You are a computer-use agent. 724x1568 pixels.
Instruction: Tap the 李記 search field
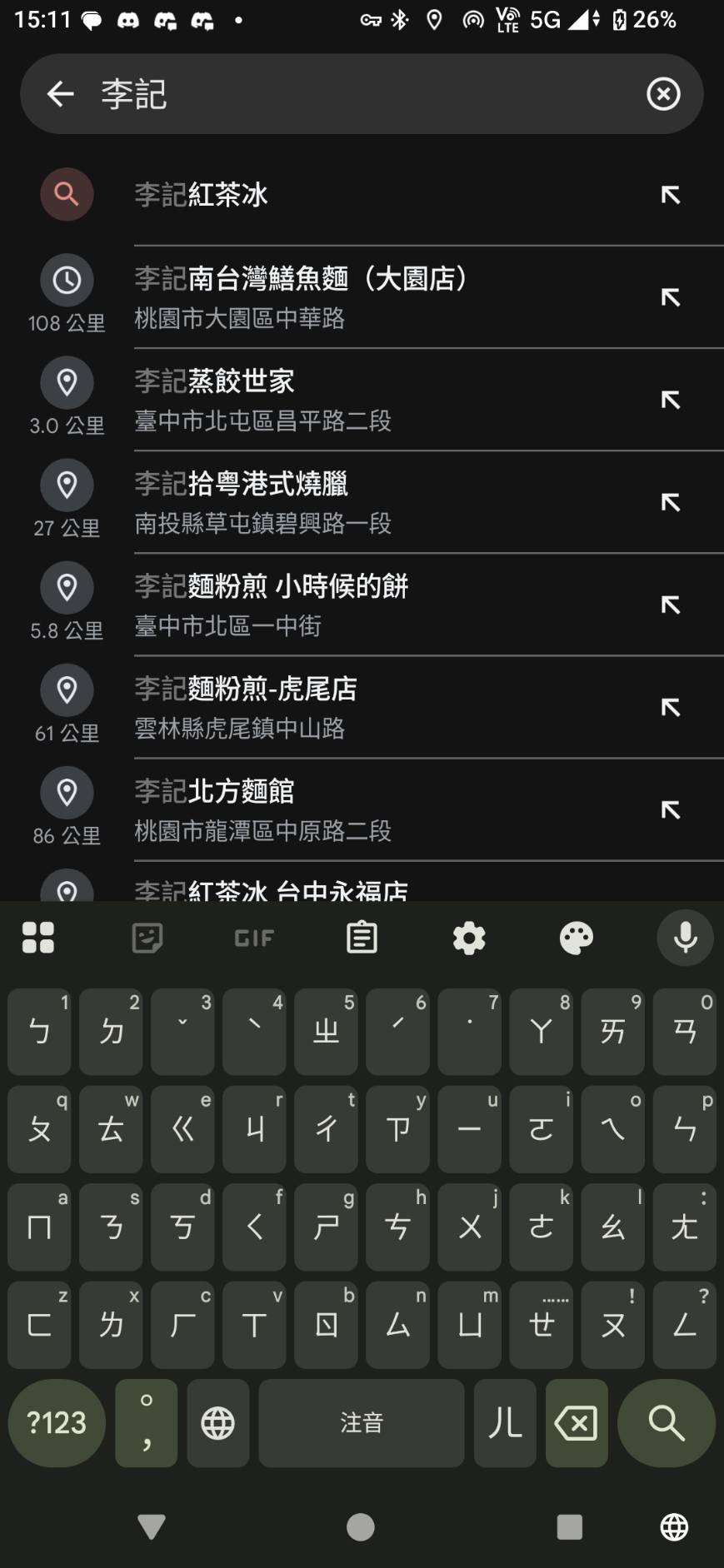[x=358, y=94]
